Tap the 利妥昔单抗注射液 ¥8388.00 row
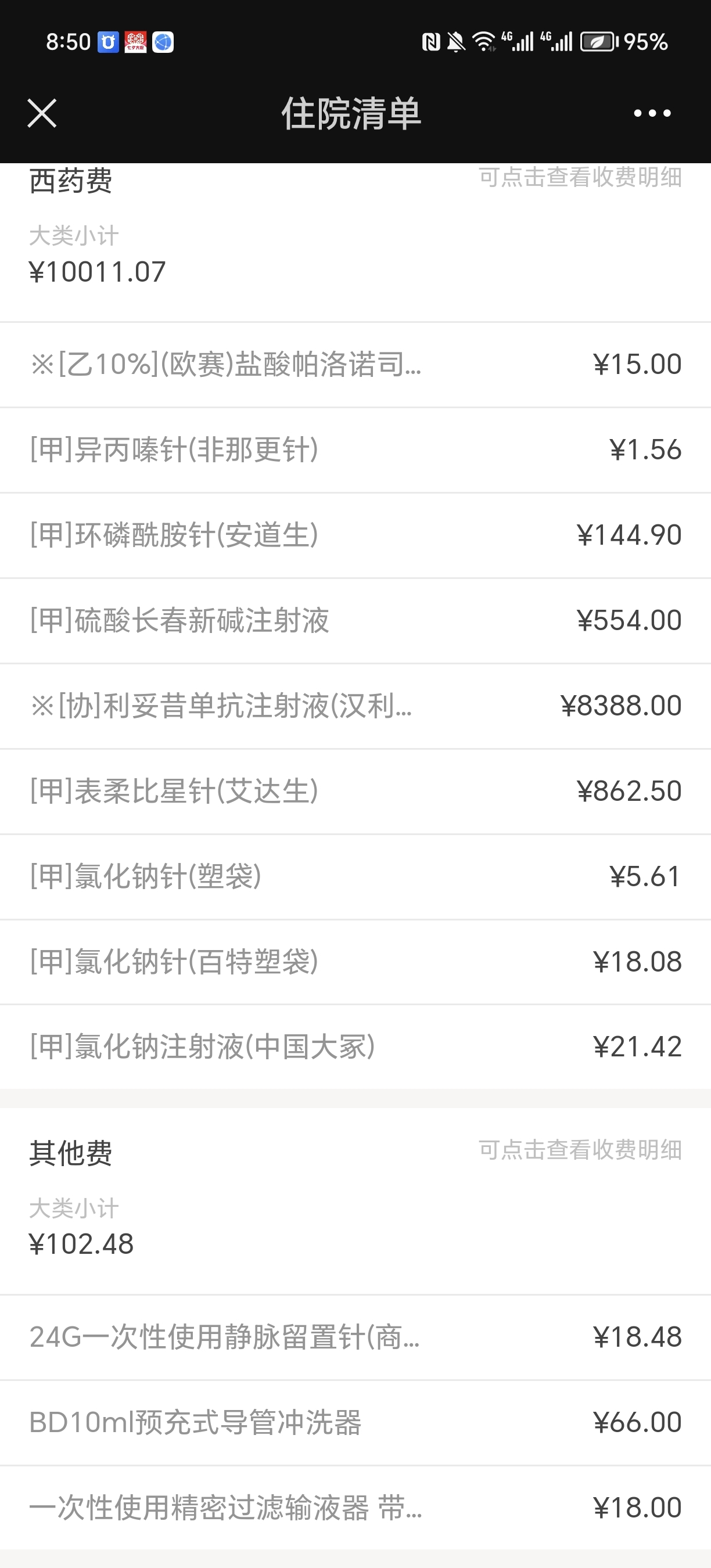Screen dimensions: 711x1568 pos(355,706)
